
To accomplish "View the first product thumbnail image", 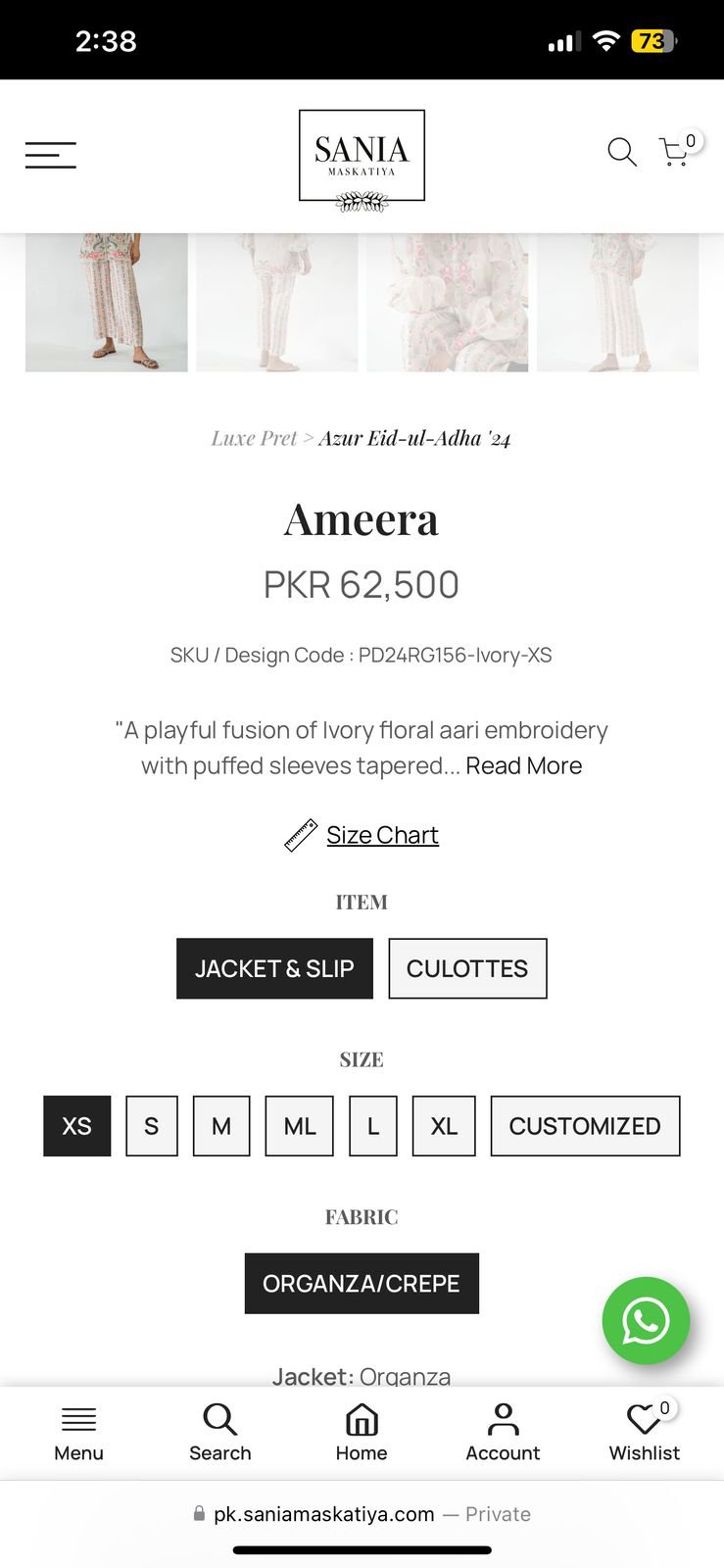I will (106, 302).
